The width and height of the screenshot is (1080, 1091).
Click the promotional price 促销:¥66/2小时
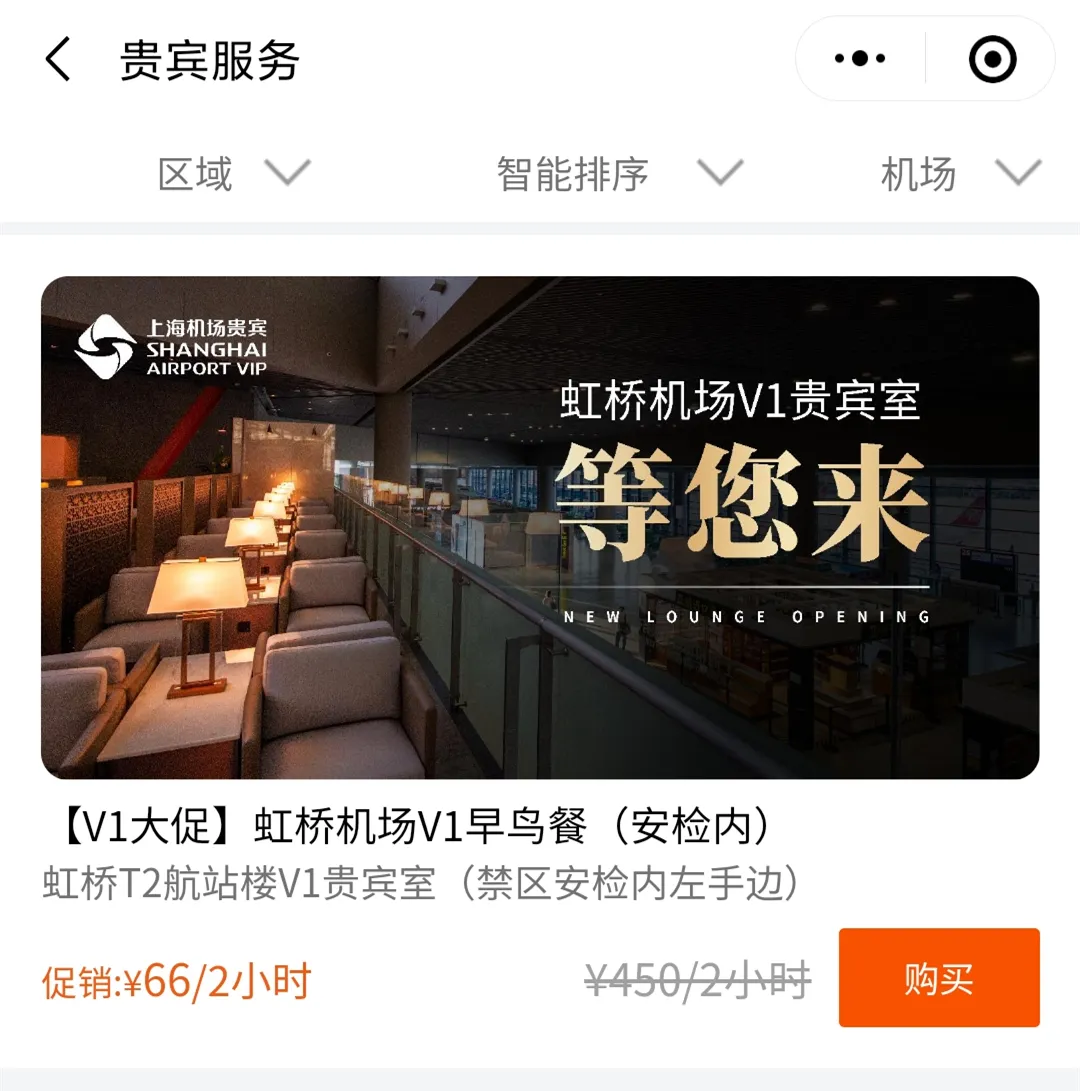point(175,980)
